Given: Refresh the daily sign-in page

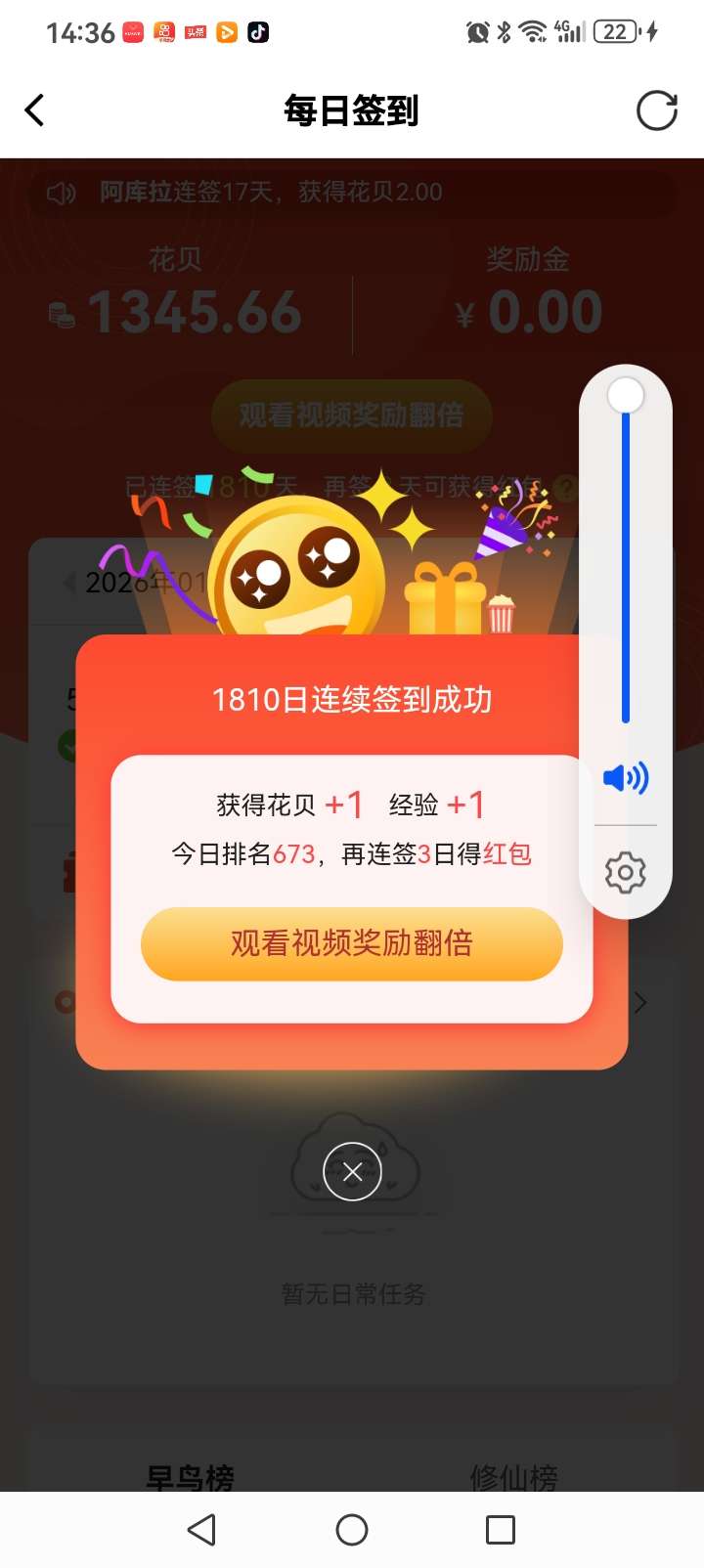Looking at the screenshot, I should [656, 110].
